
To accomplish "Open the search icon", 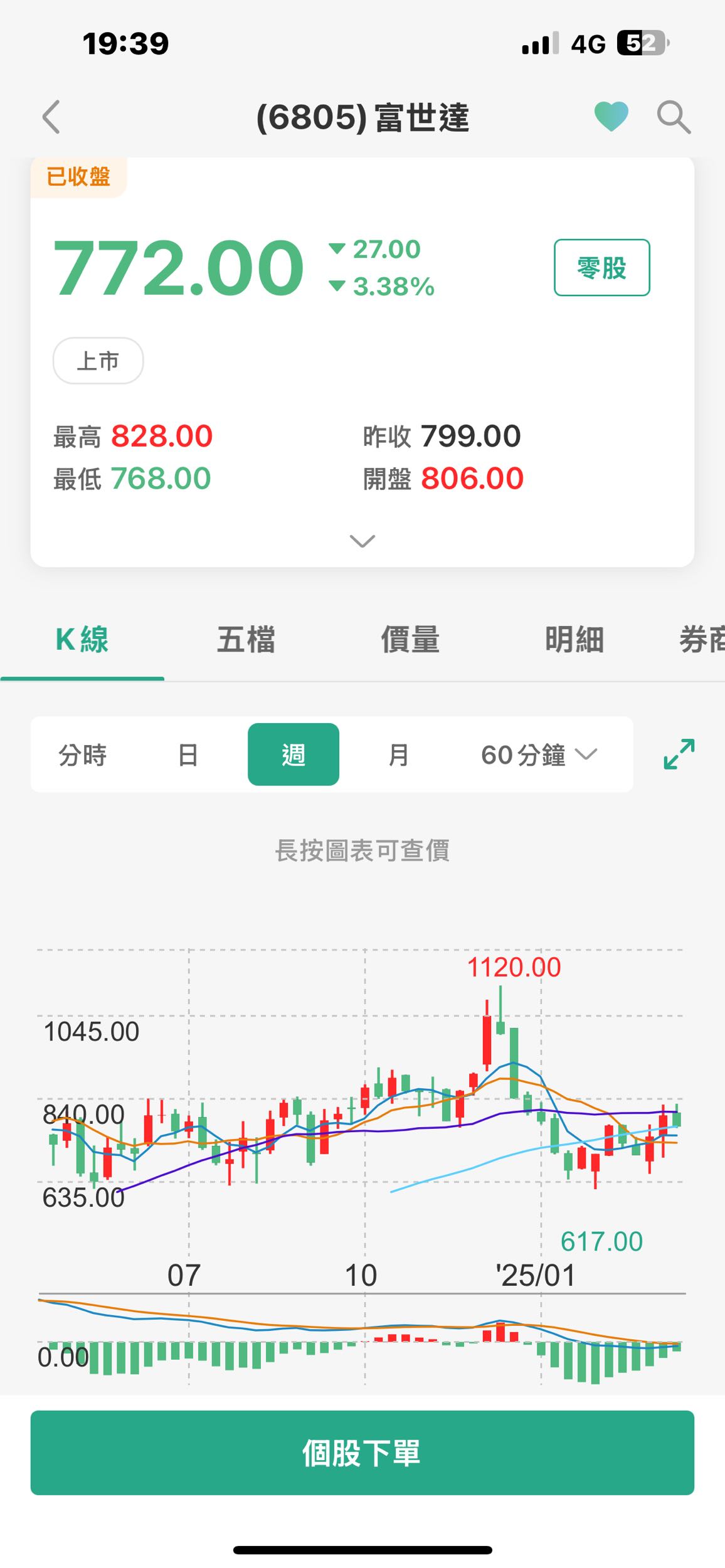I will (x=673, y=117).
